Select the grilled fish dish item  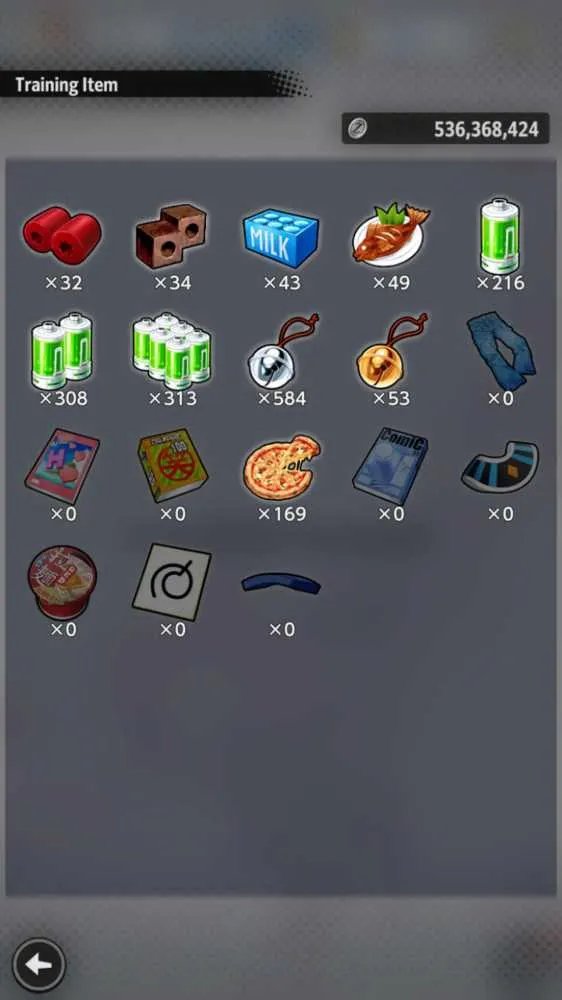pyautogui.click(x=390, y=233)
